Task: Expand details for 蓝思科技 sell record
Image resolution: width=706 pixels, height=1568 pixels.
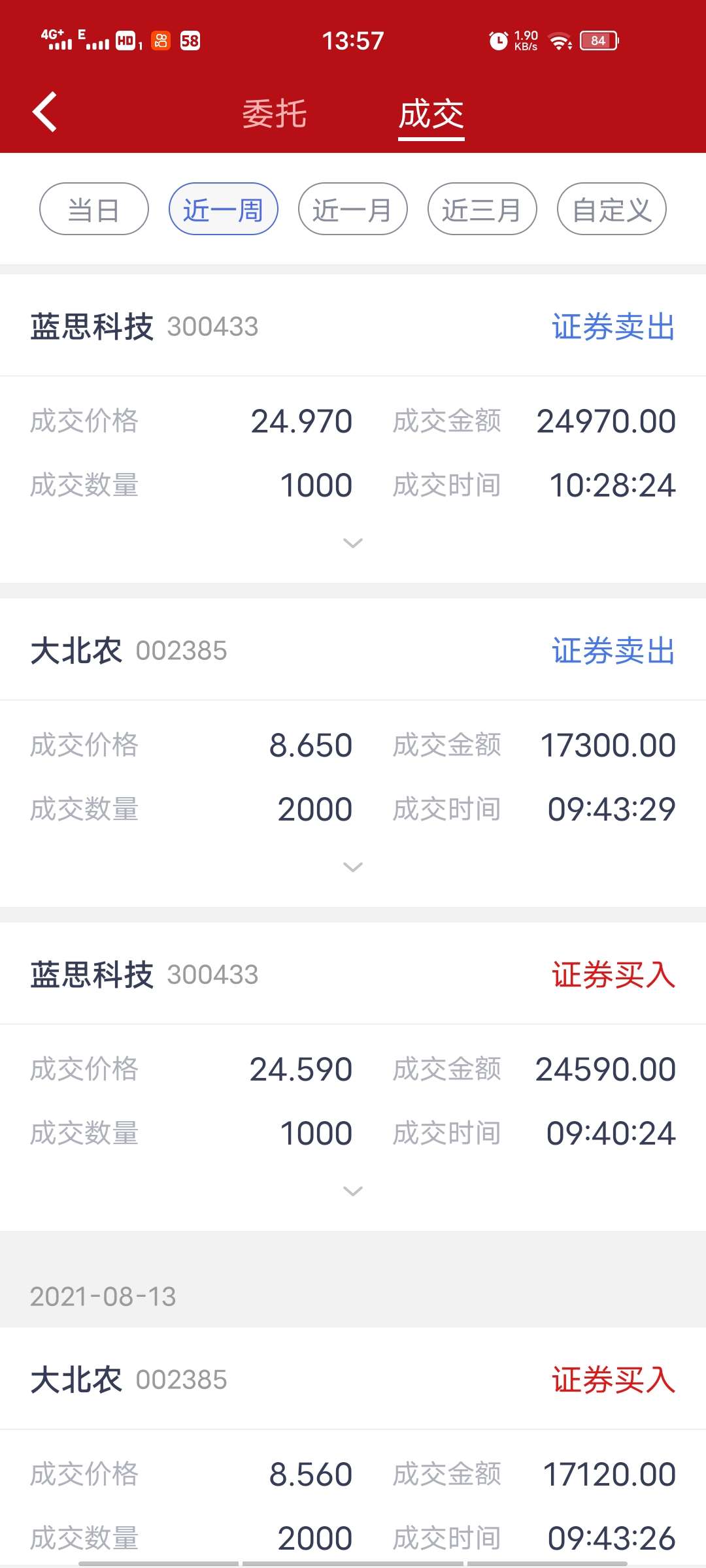Action: point(352,542)
